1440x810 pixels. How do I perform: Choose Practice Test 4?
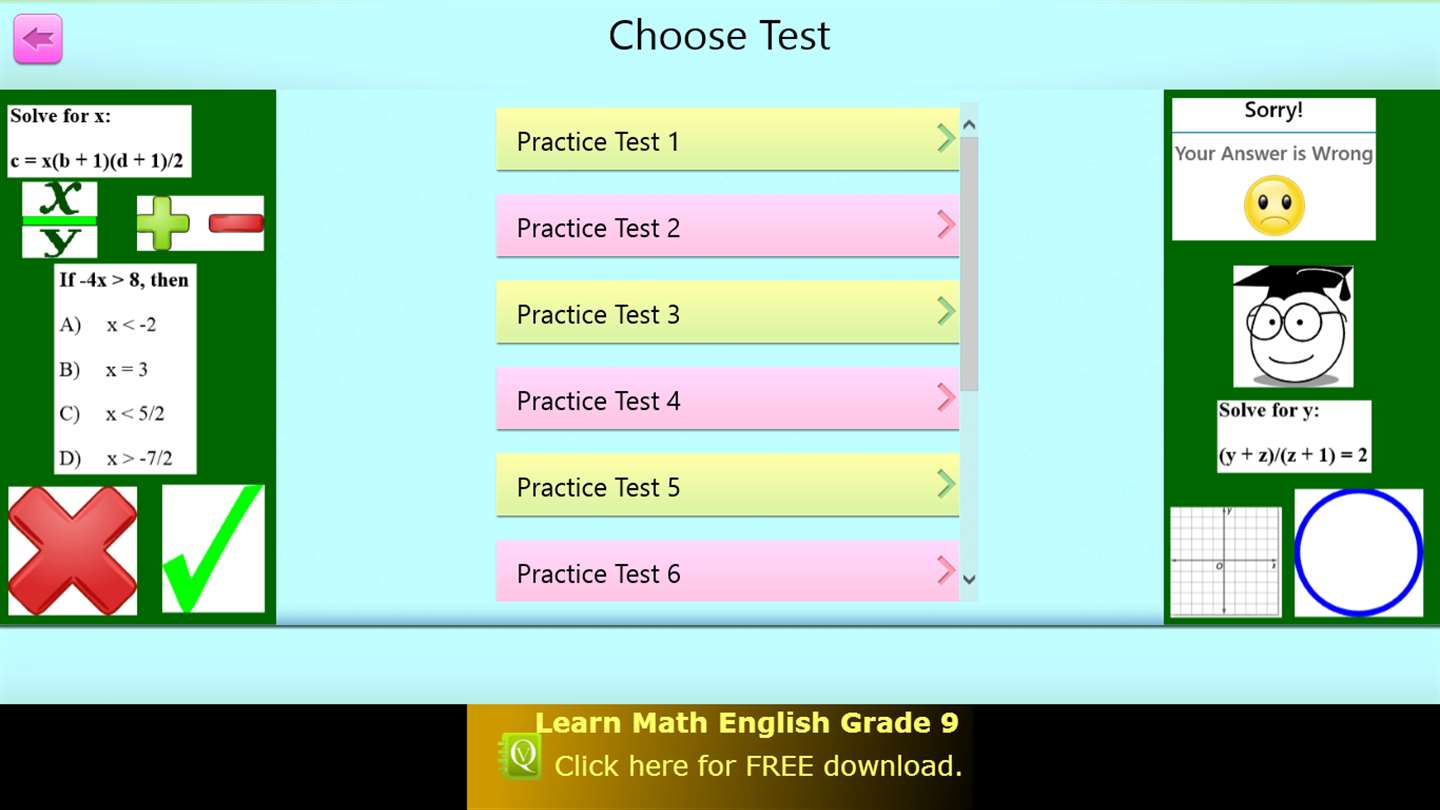(727, 400)
